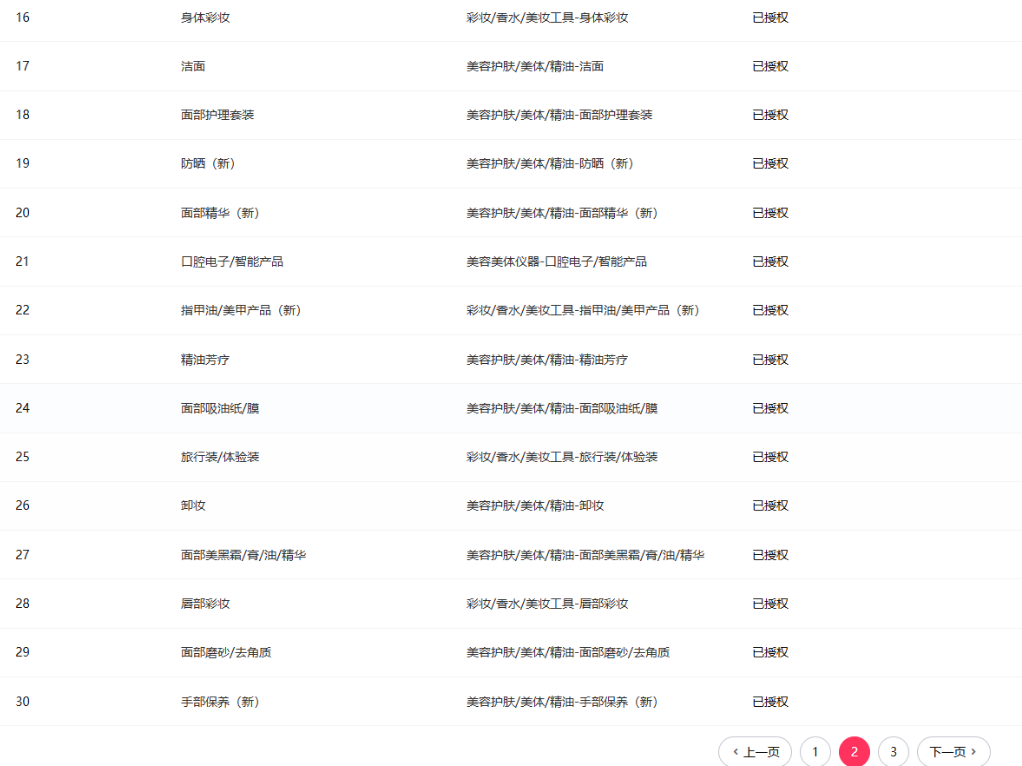Go to the next page (下一页)
Viewport: 1022px width, 766px height.
click(953, 752)
